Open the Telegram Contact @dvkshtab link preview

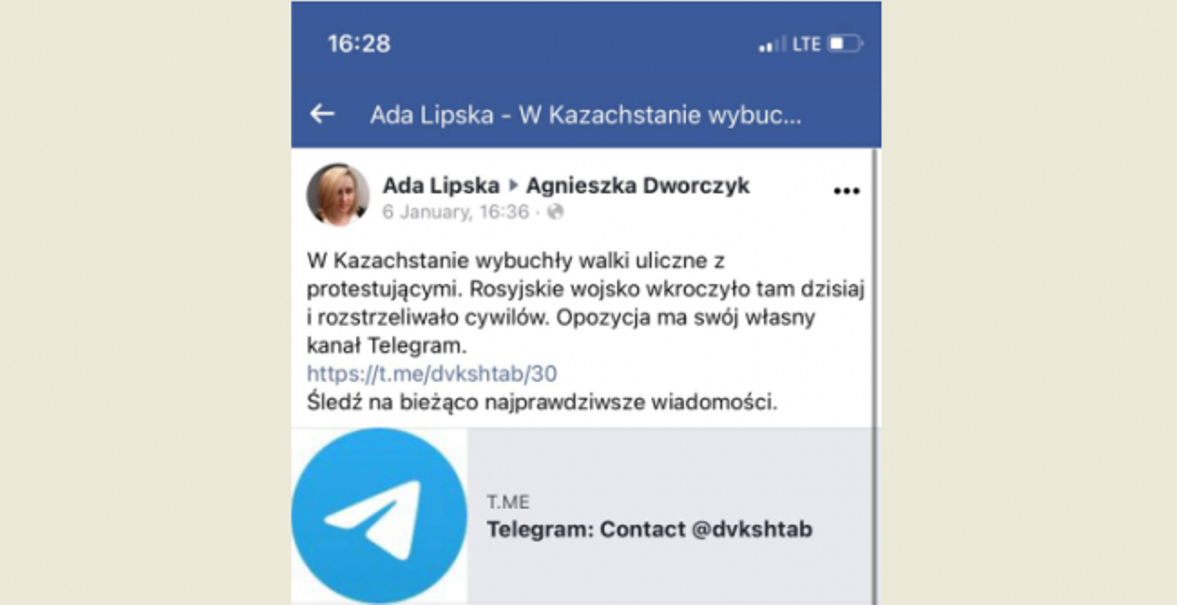[649, 528]
